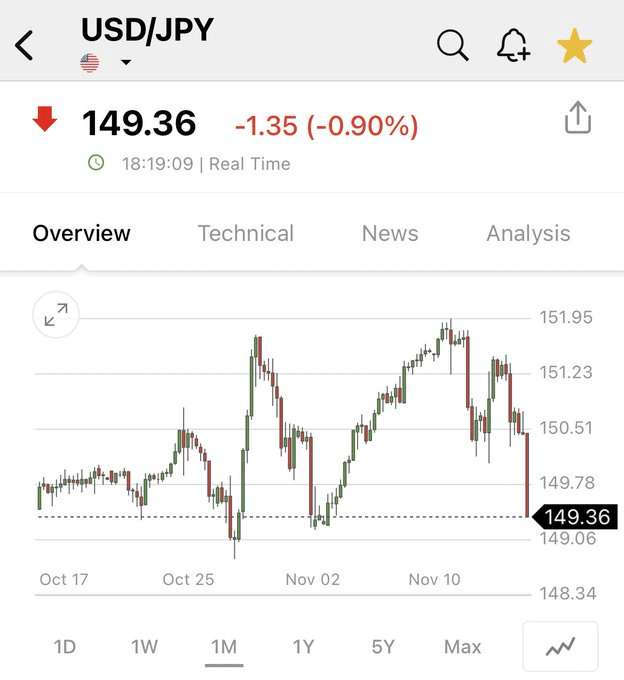Share this USD/JPY quote
The width and height of the screenshot is (624, 680).
pos(578,118)
